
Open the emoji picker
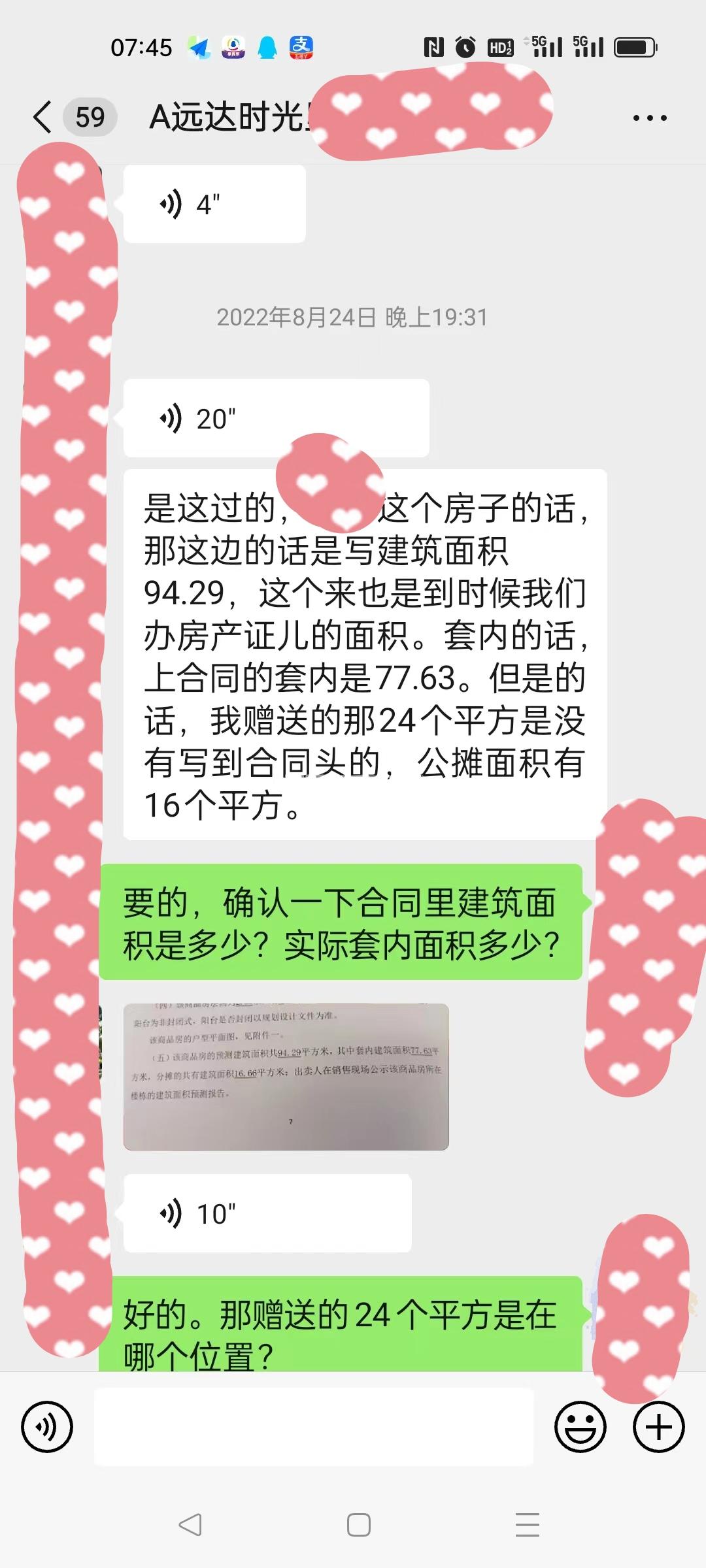coord(580,1427)
